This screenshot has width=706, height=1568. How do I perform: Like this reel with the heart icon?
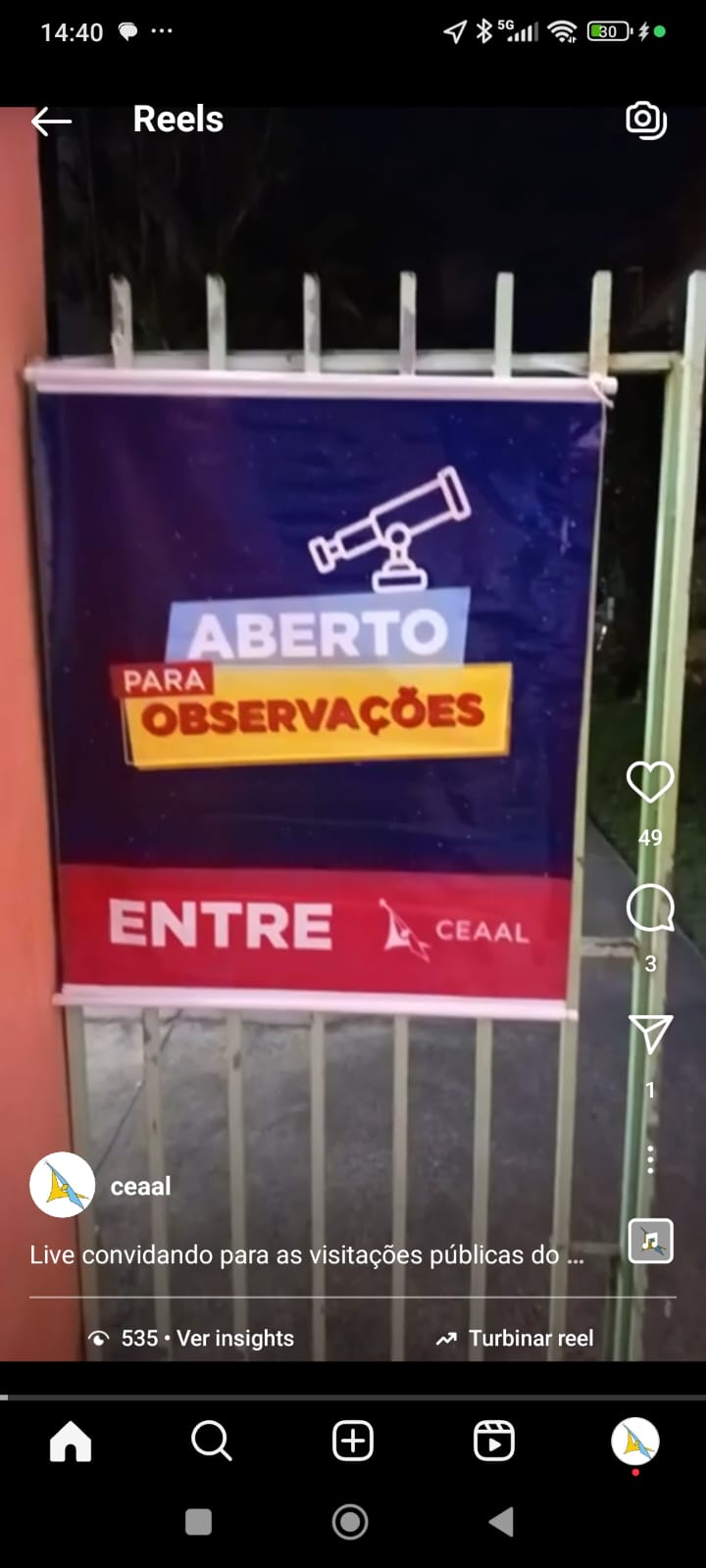click(x=649, y=782)
